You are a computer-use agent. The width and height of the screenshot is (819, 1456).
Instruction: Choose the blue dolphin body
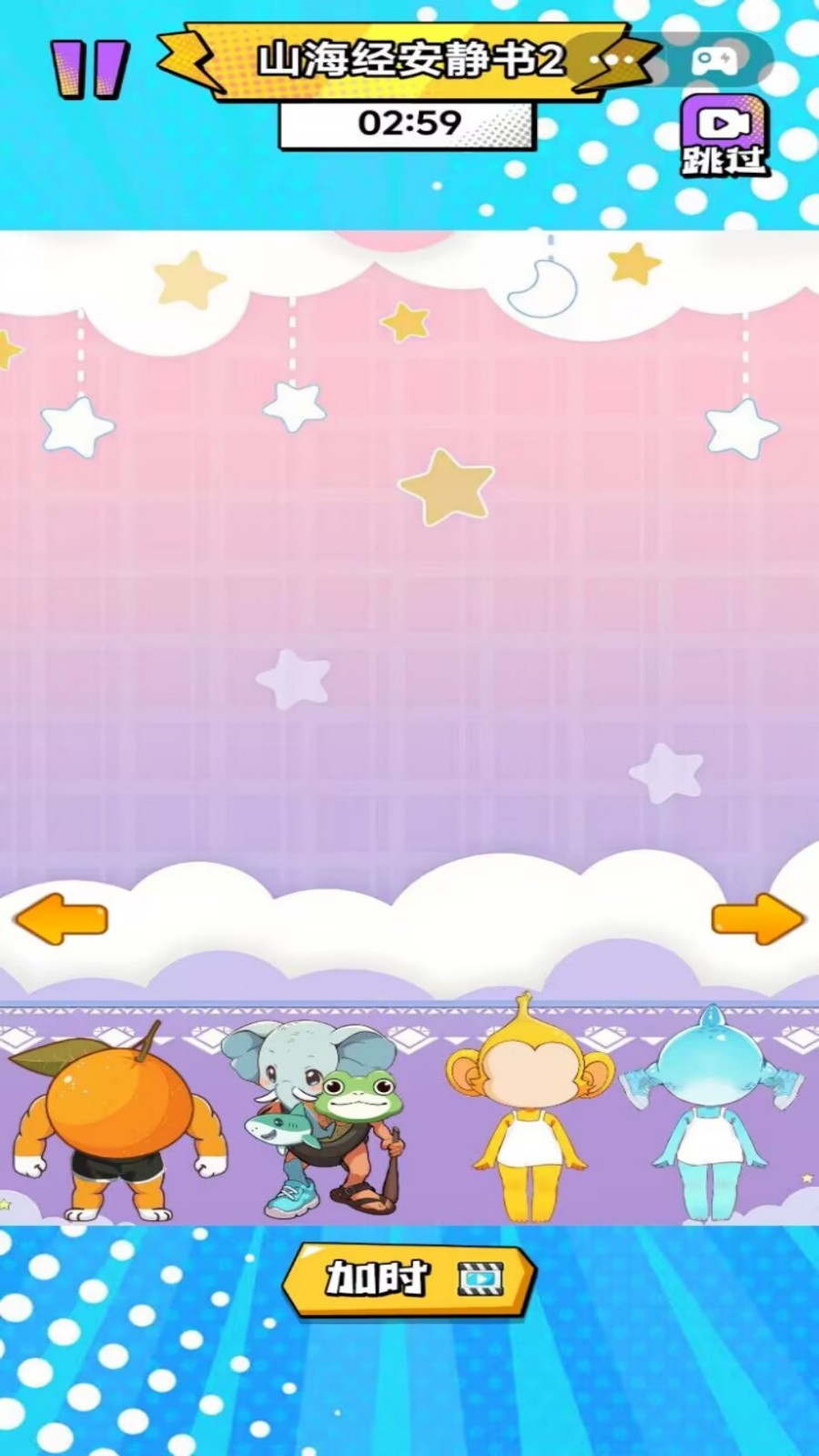[x=710, y=1110]
